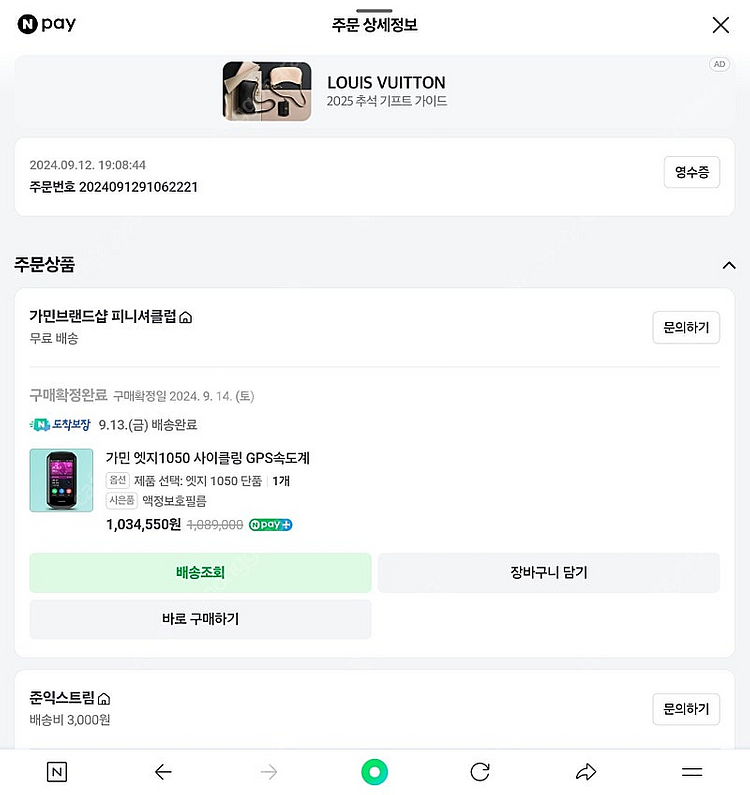750x795 pixels.
Task: Add the item via 장바구니 담기
Action: click(x=548, y=573)
